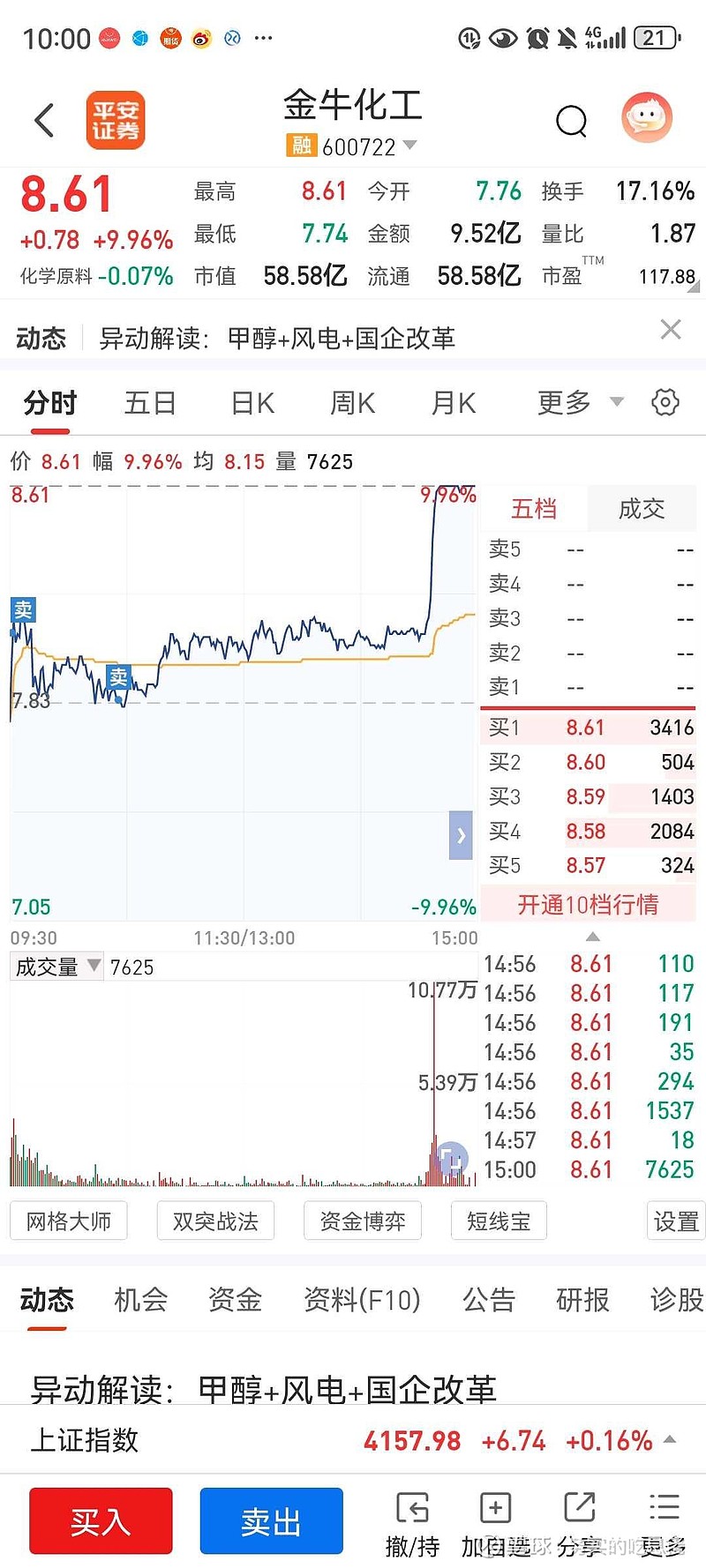Open the 资料(F10) tab
This screenshot has width=706, height=1568.
363,1300
